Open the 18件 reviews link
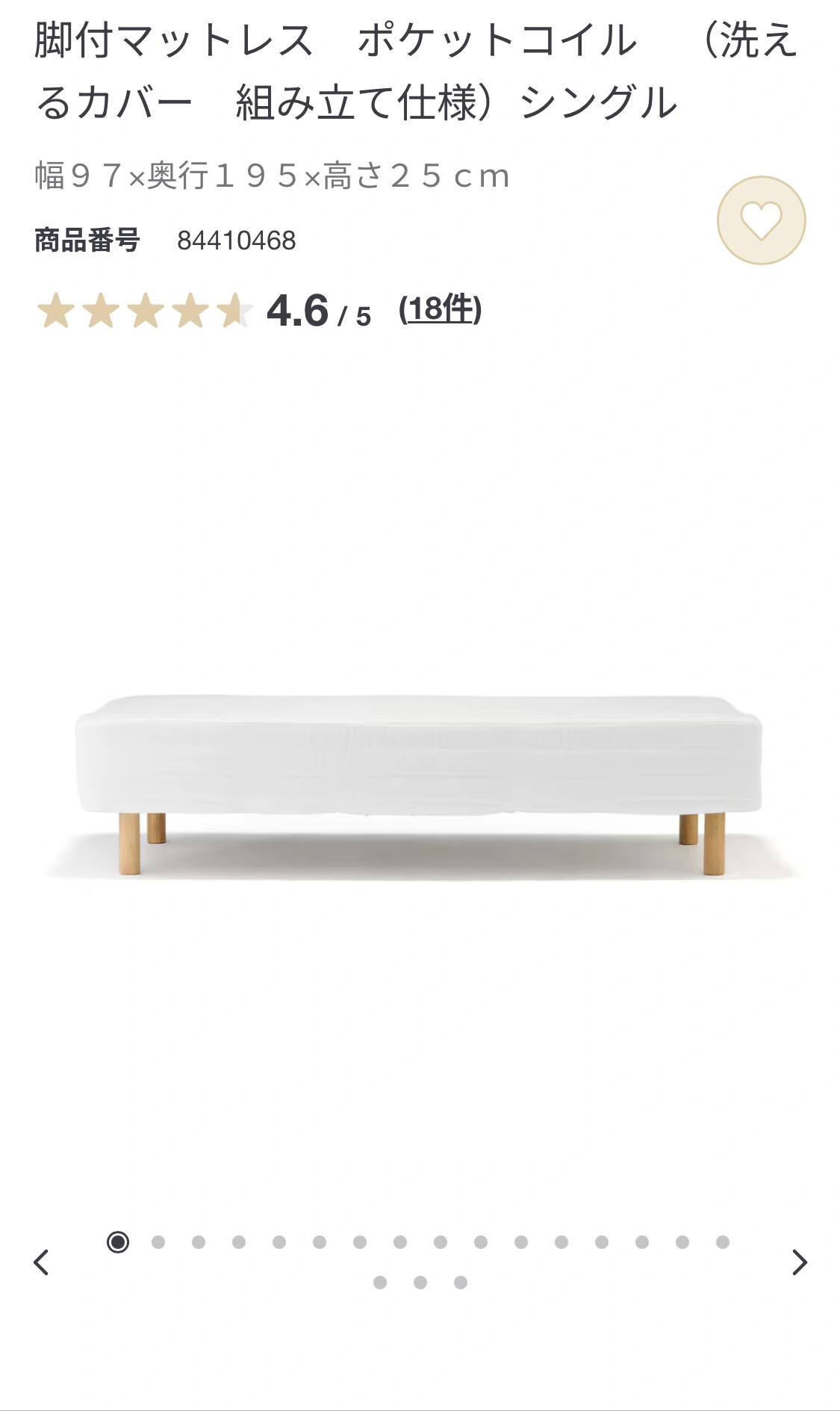The height and width of the screenshot is (1411, 840). click(x=440, y=309)
